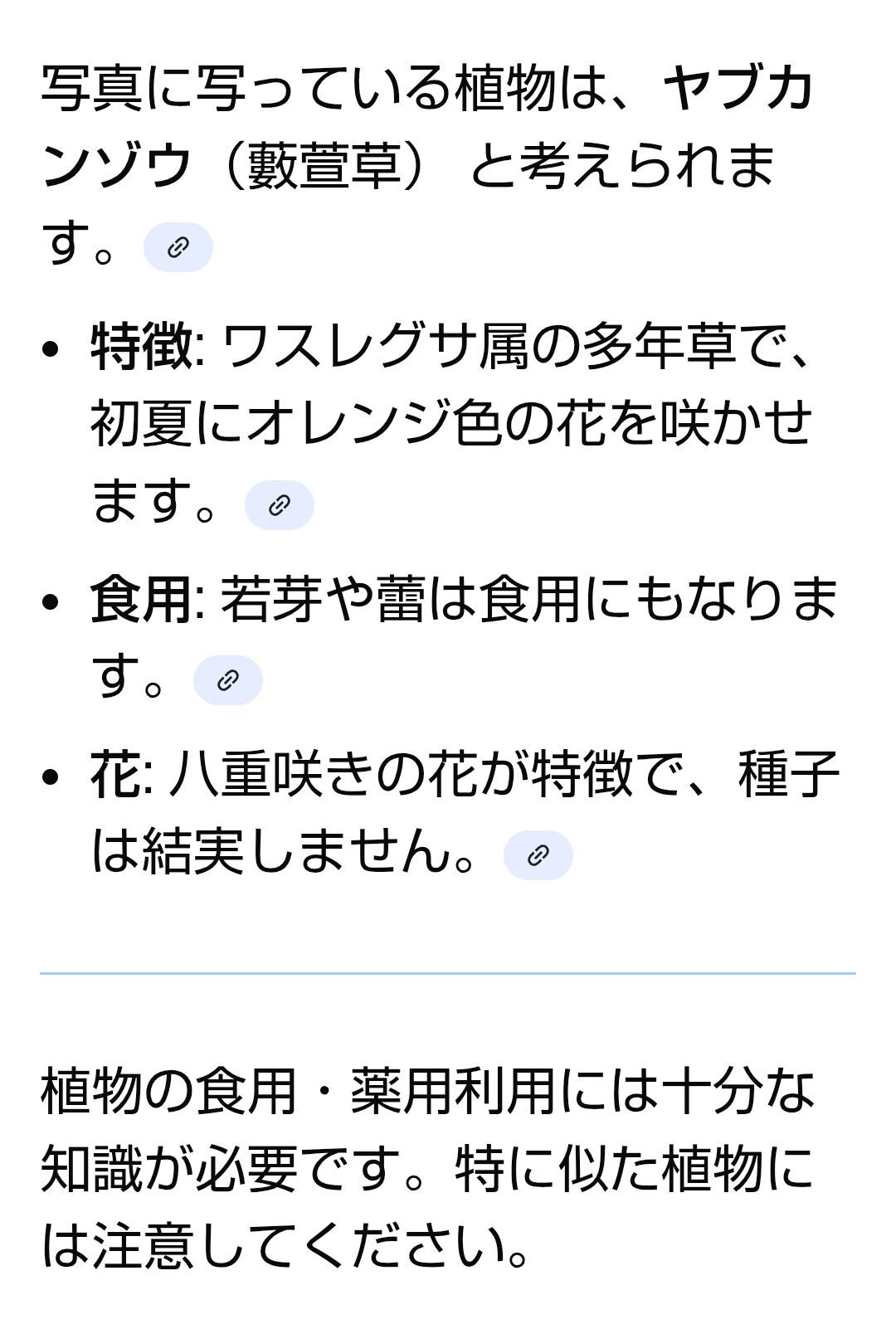Open source link for 特徴 bullet
Screen dimensions: 896x1329
pyautogui.click(x=280, y=505)
